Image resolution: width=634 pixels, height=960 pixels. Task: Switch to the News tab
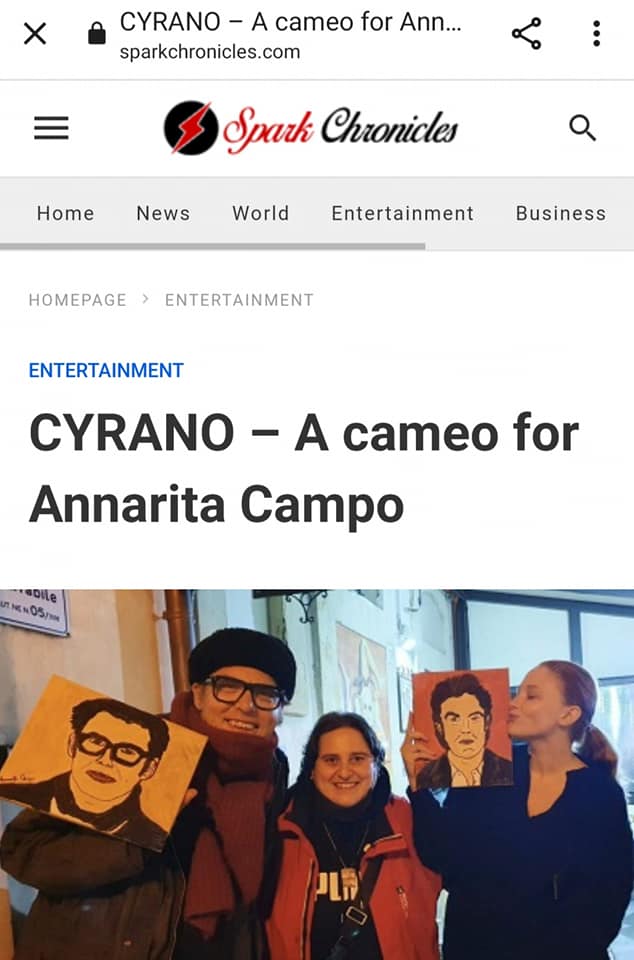tap(163, 213)
